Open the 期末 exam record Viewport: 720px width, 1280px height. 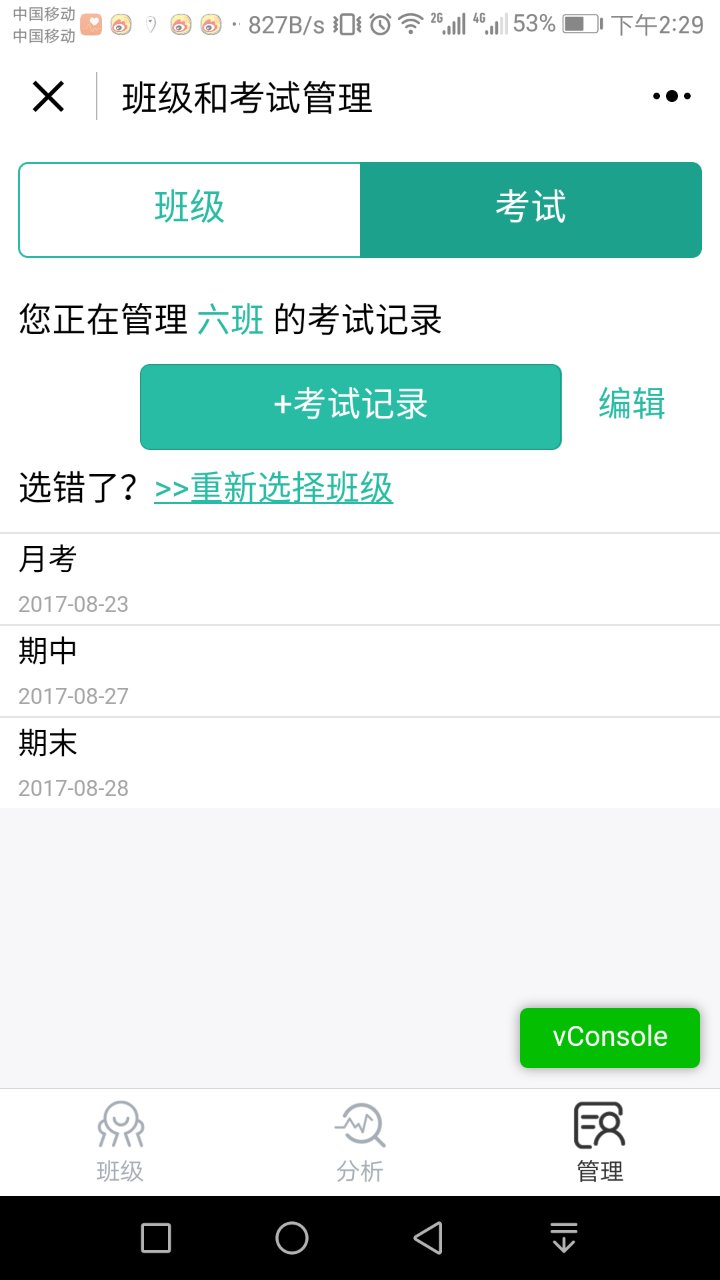(360, 763)
